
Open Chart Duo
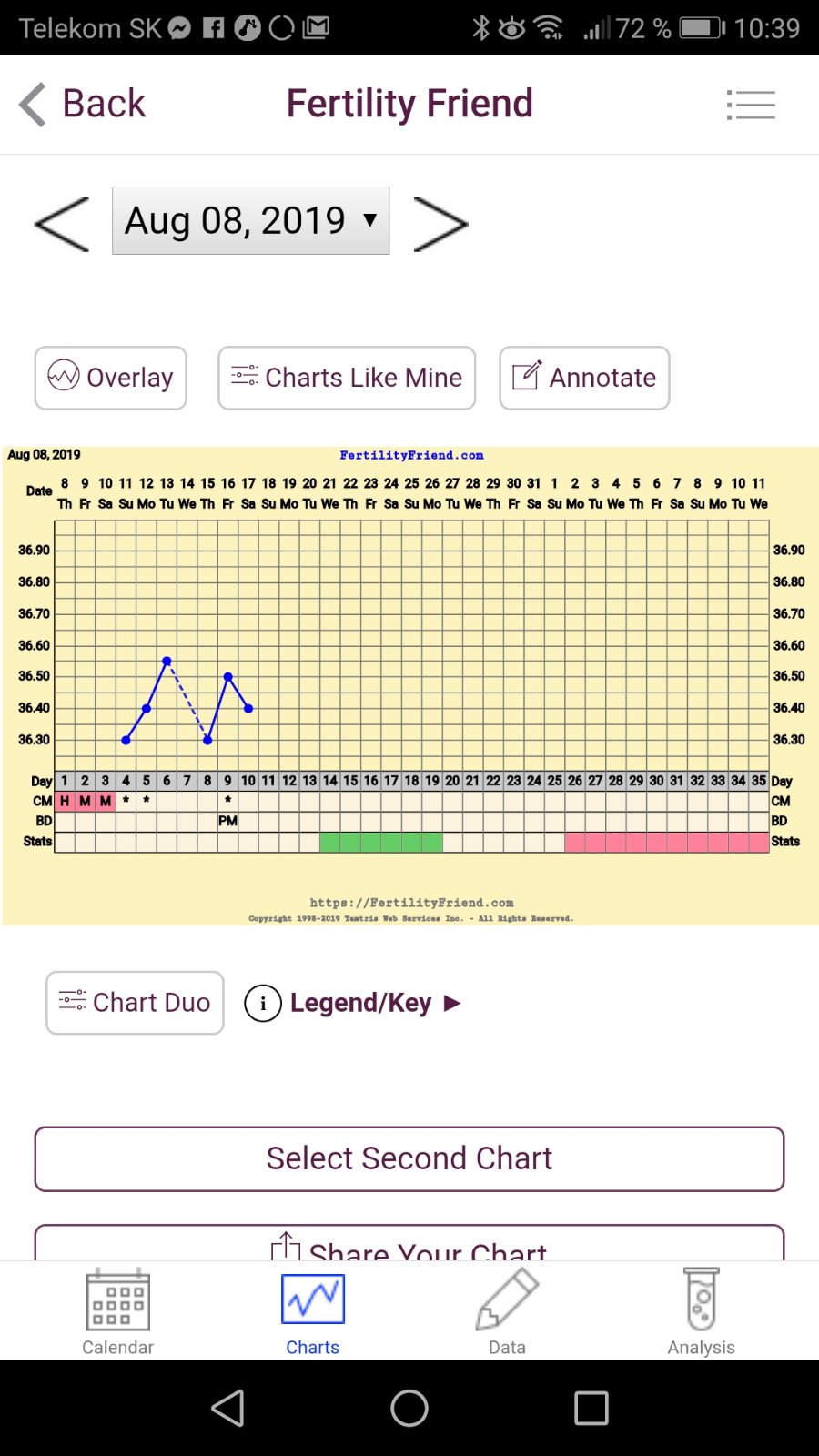coord(135,1003)
